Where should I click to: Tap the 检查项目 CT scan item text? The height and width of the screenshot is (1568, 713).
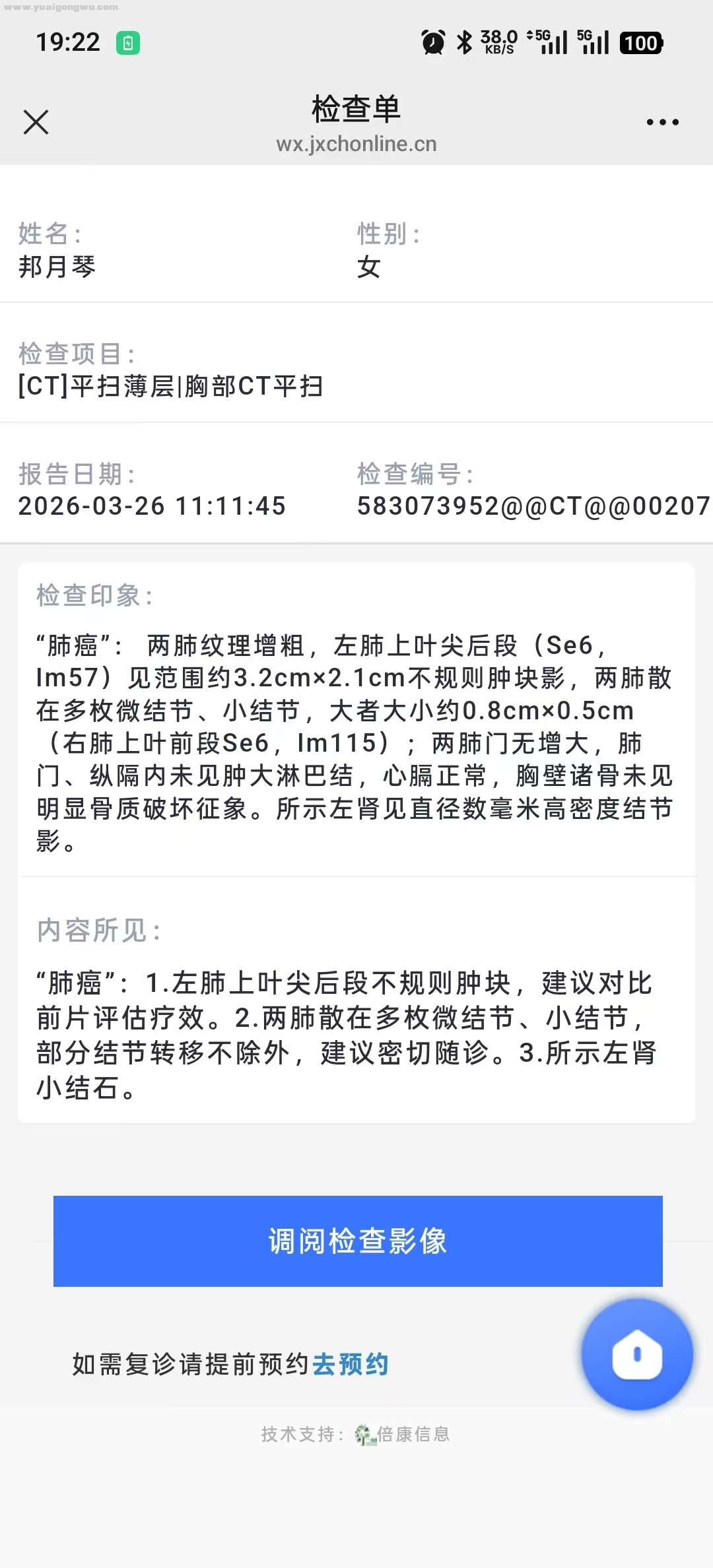click(x=168, y=388)
